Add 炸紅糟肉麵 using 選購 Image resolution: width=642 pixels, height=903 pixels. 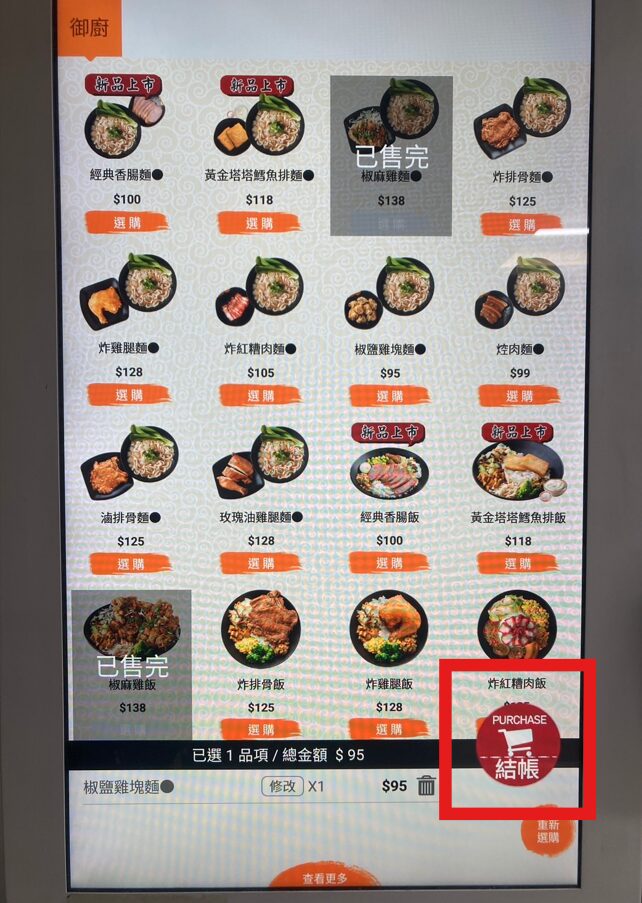pos(260,395)
